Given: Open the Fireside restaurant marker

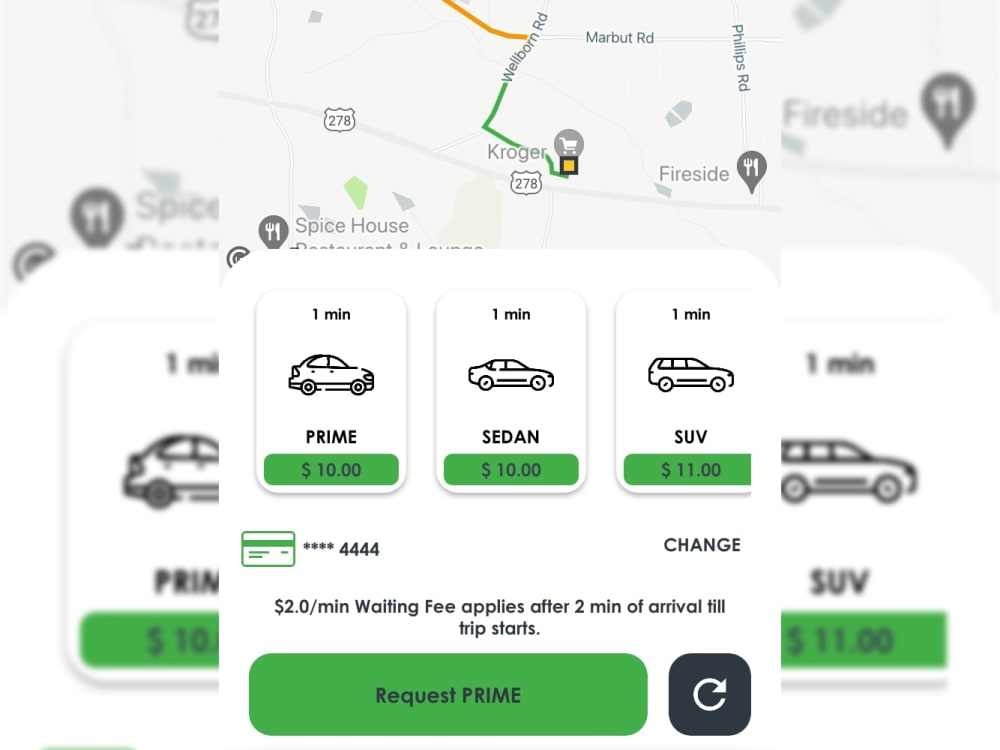Looking at the screenshot, I should 752,169.
